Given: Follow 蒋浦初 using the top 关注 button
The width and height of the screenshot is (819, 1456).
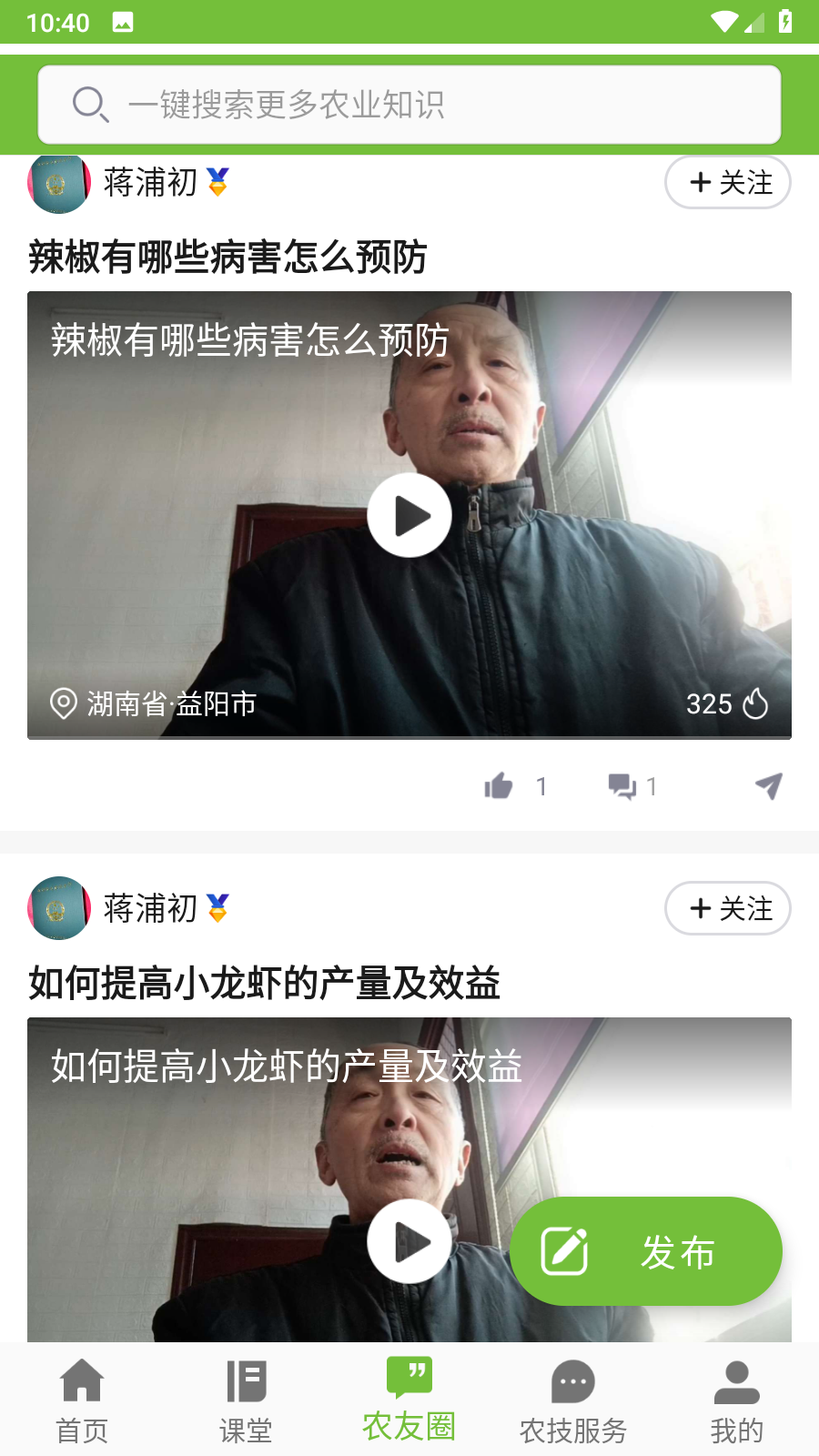Looking at the screenshot, I should point(727,182).
